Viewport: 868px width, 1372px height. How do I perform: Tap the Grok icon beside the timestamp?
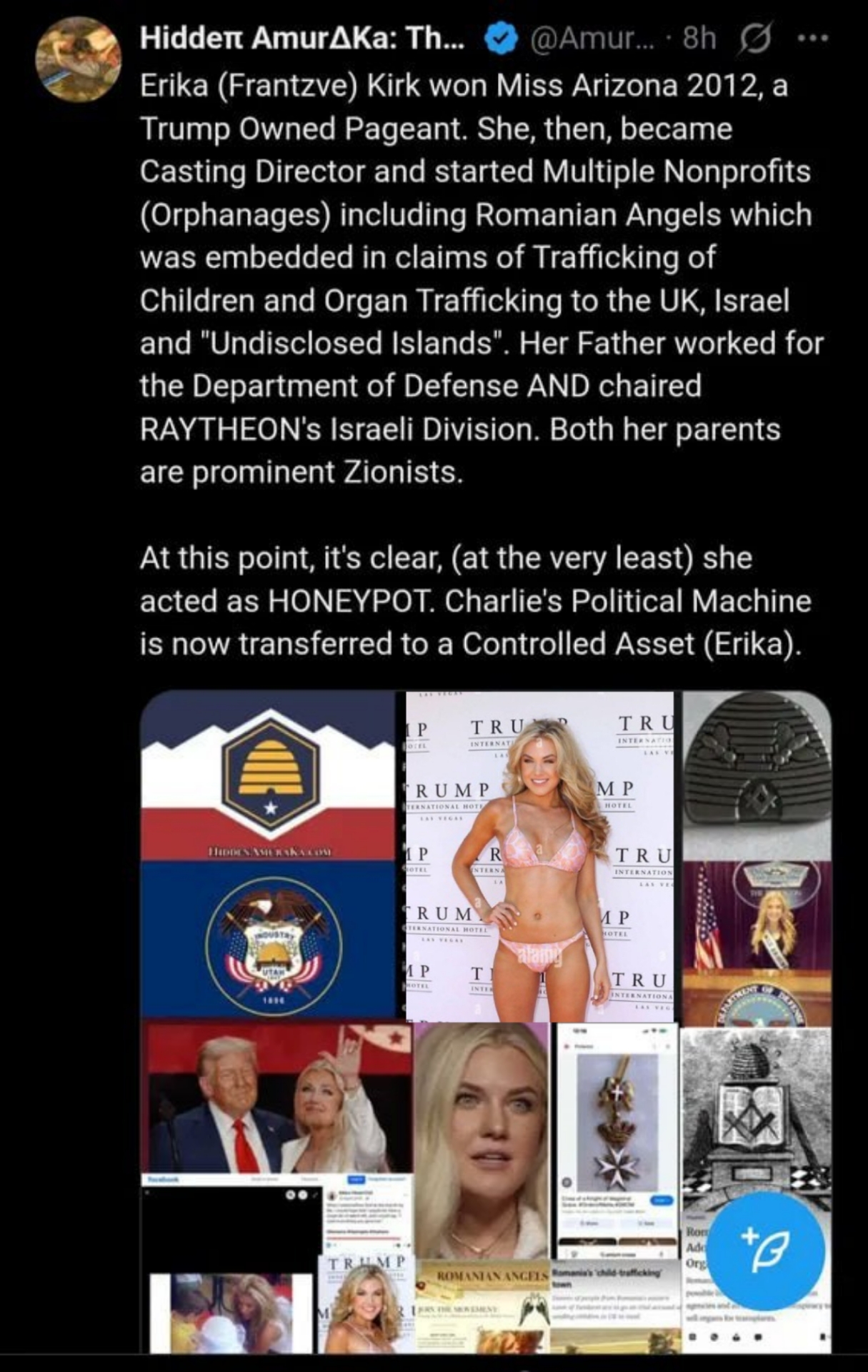[x=754, y=39]
